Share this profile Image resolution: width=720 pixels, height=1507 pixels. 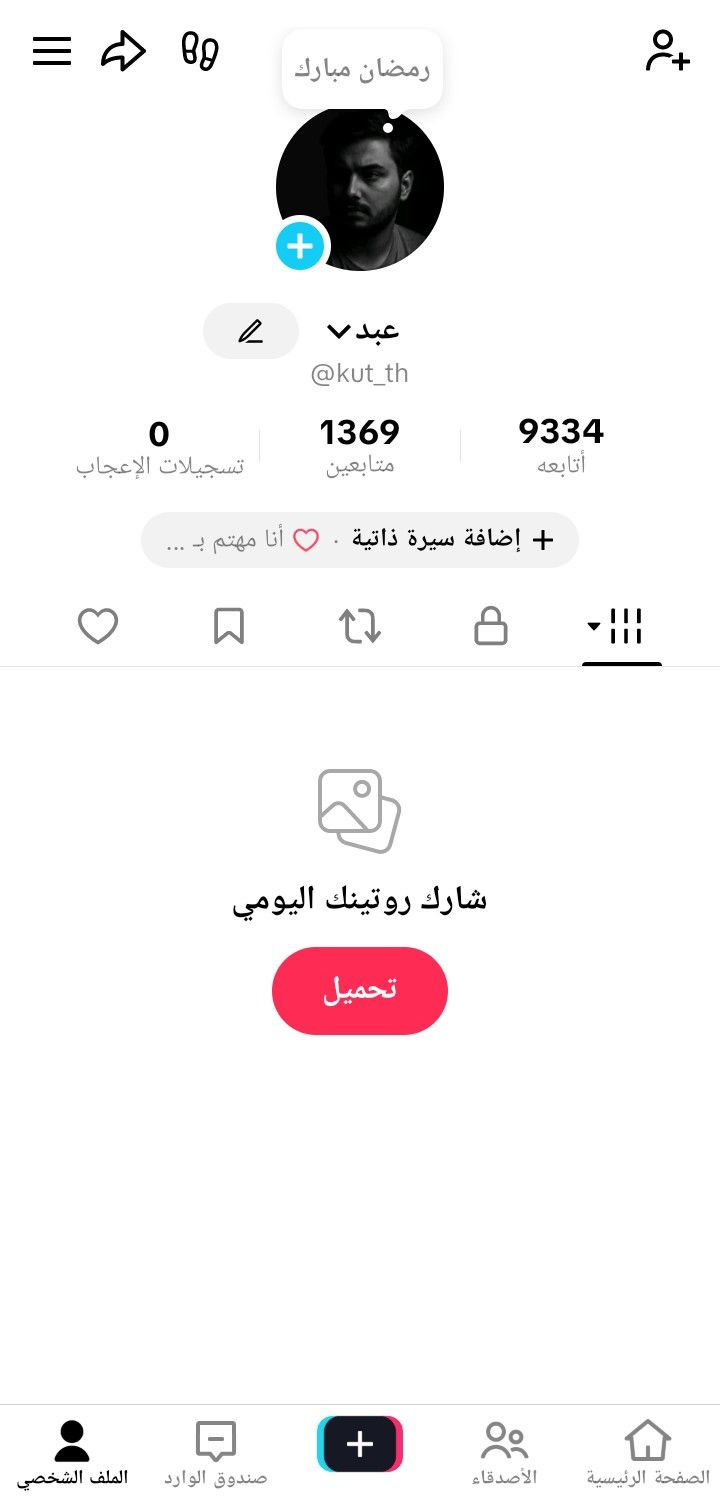124,51
